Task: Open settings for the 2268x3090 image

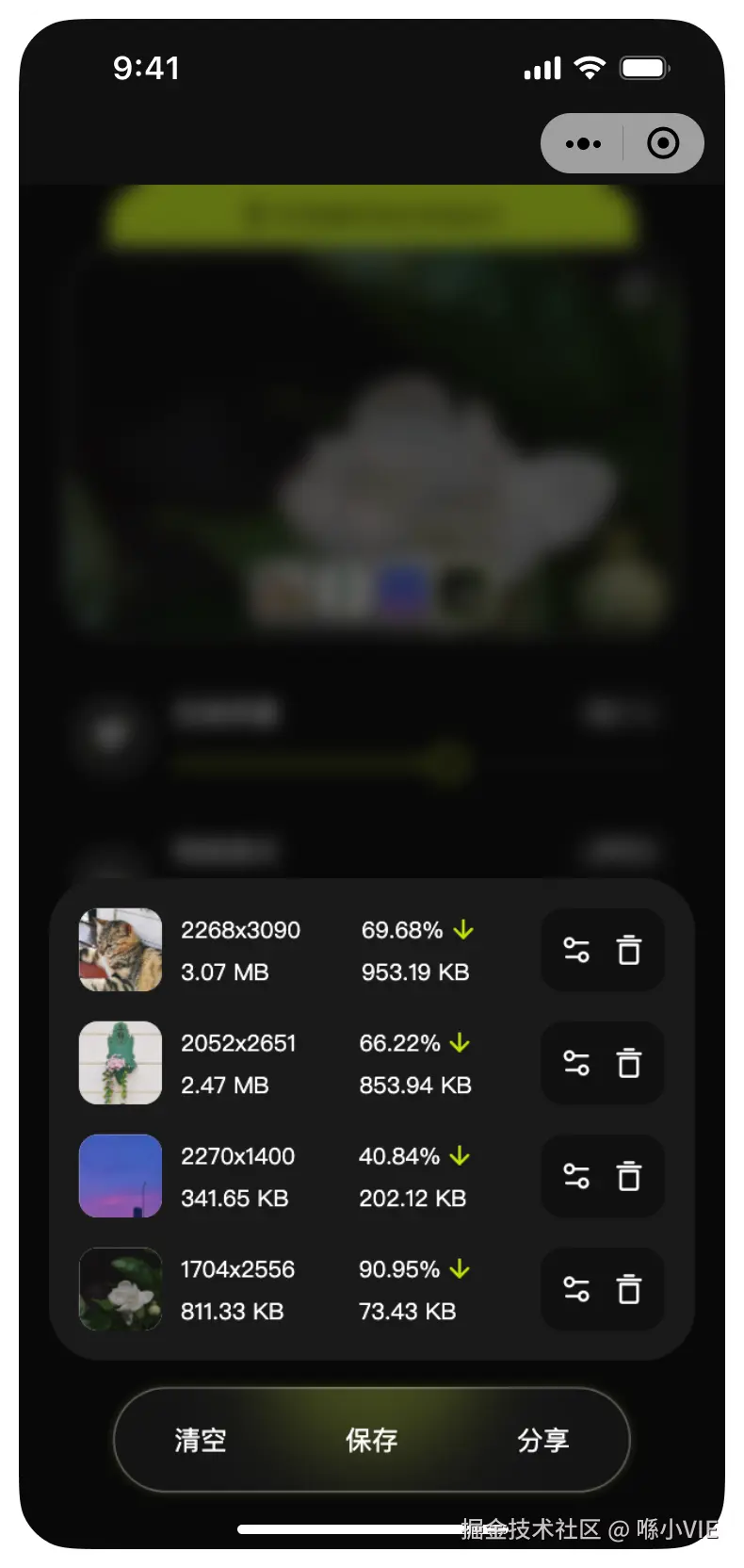Action: (x=576, y=950)
